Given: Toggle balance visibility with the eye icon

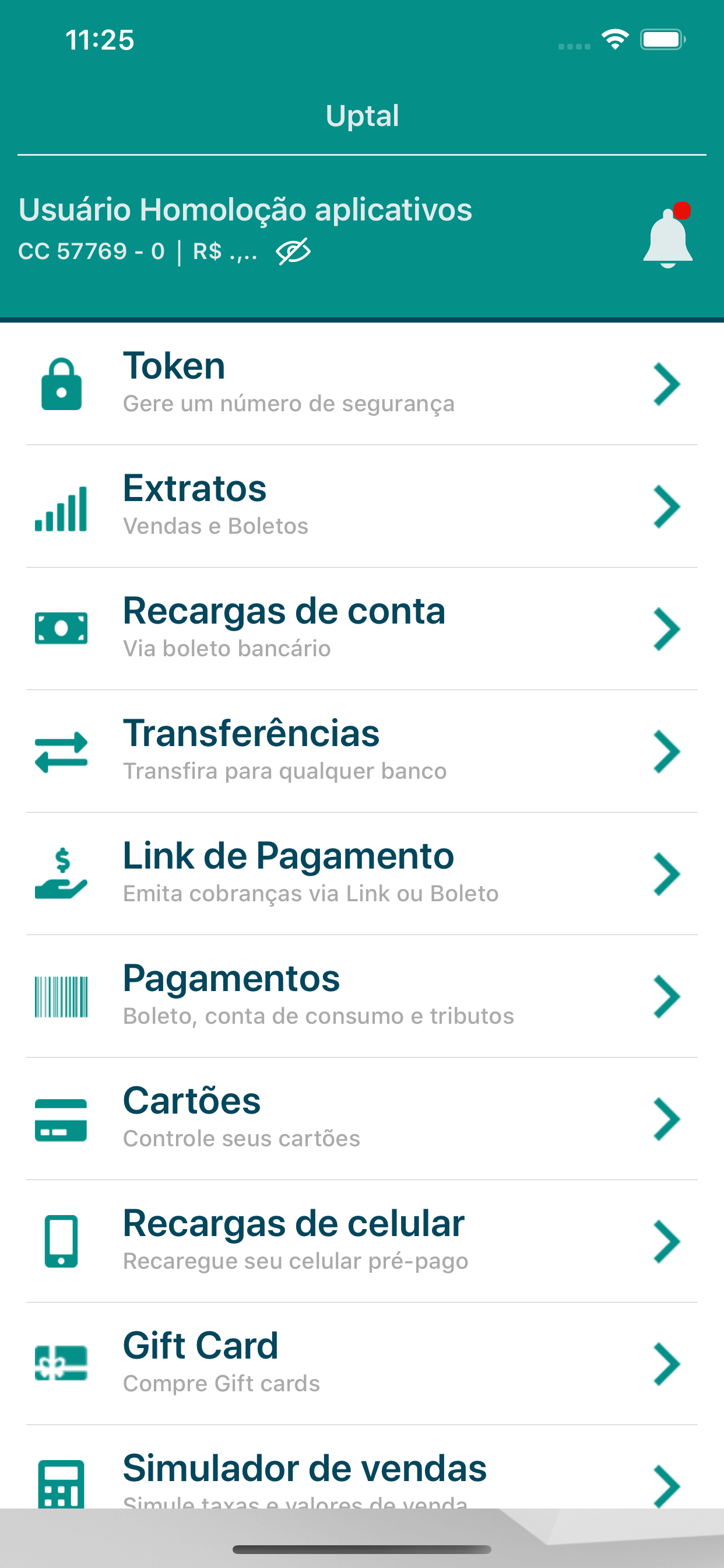Looking at the screenshot, I should (x=293, y=251).
